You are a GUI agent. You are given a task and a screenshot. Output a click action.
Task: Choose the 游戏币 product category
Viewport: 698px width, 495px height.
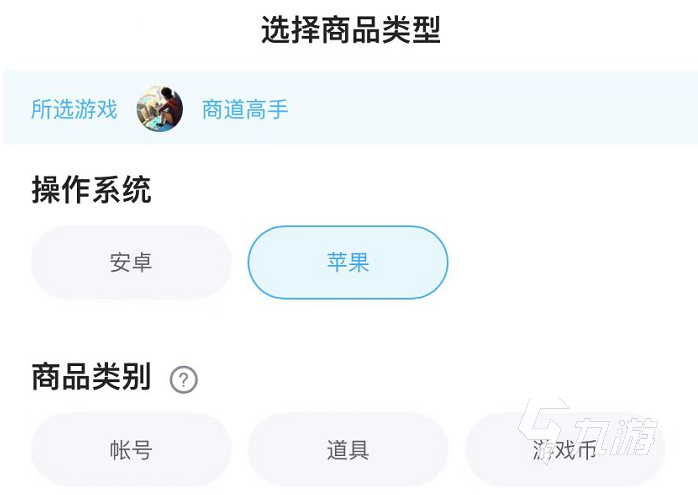565,450
